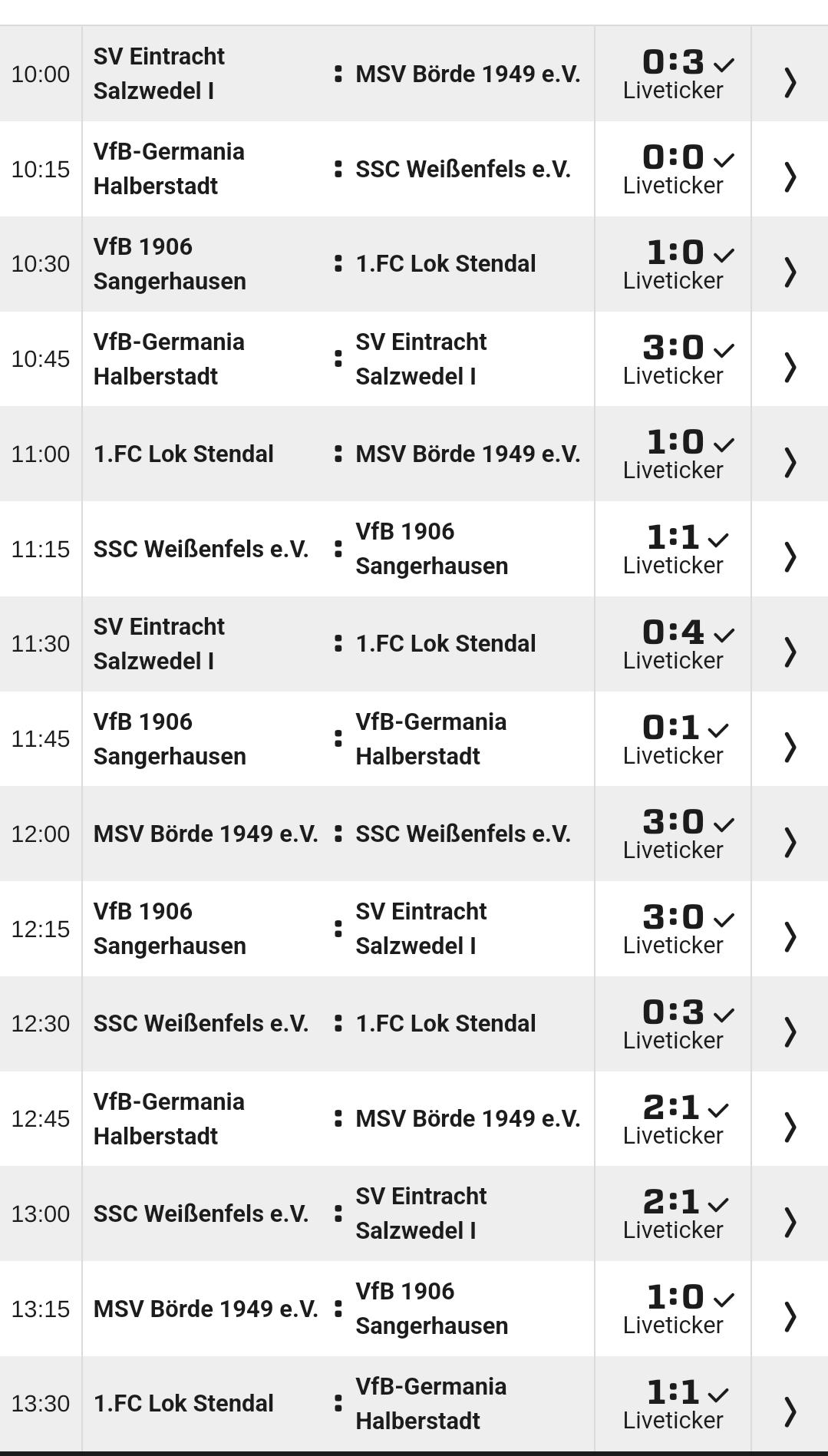
Task: Open the 11:30 Salzwedel vs Lok Stendal match
Action: click(x=414, y=644)
